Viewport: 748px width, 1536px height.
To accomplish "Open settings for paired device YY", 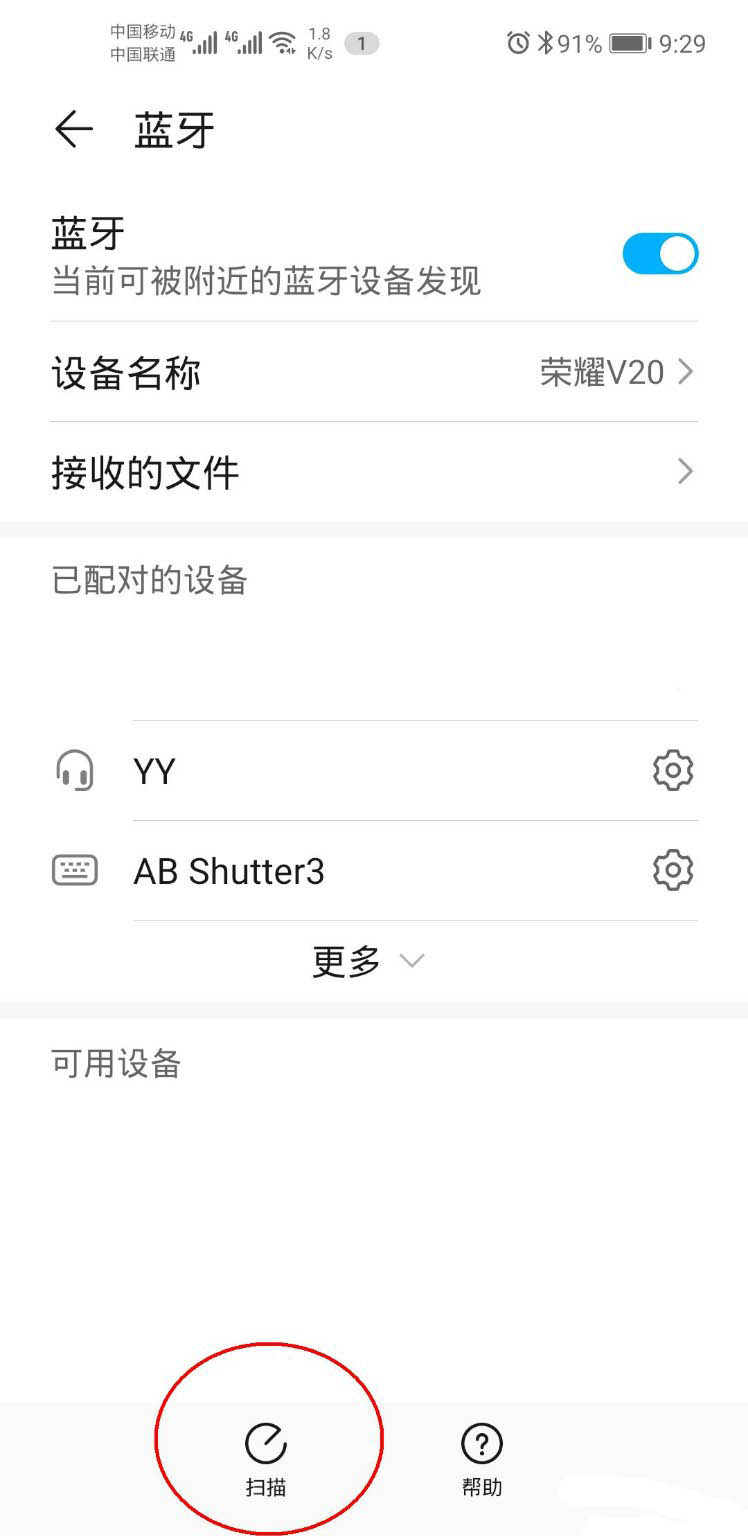I will pyautogui.click(x=672, y=769).
